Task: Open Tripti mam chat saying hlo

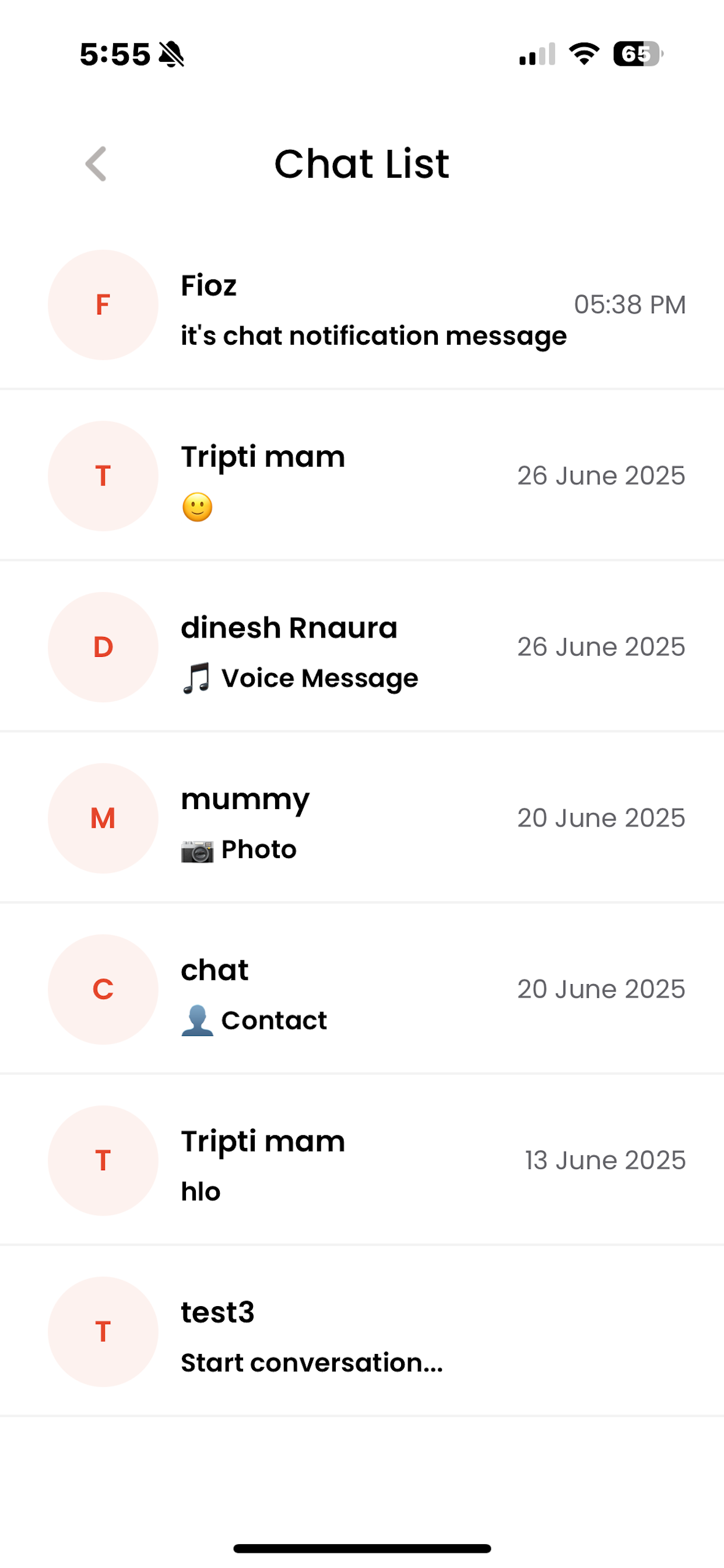Action: pyautogui.click(x=362, y=1160)
